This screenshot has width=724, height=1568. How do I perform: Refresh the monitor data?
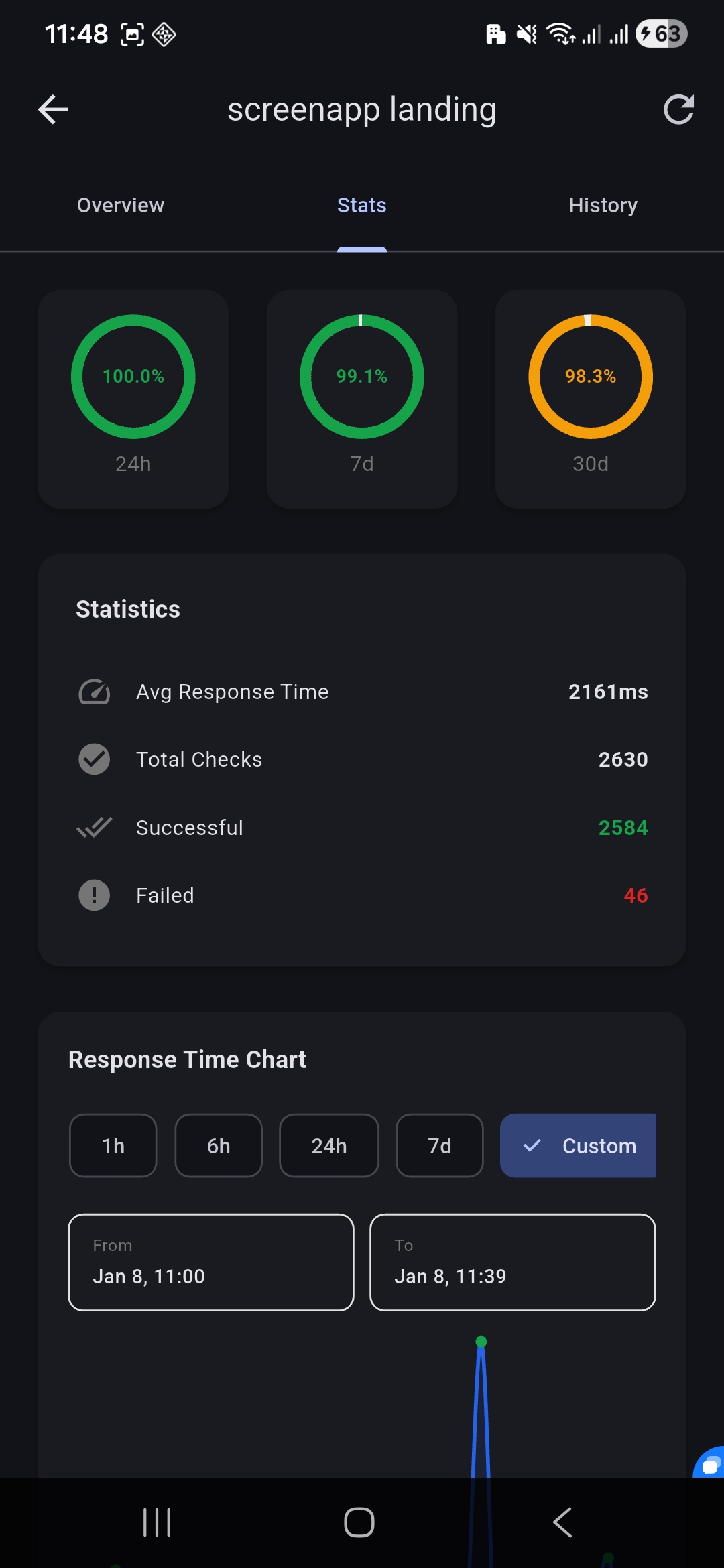click(680, 109)
